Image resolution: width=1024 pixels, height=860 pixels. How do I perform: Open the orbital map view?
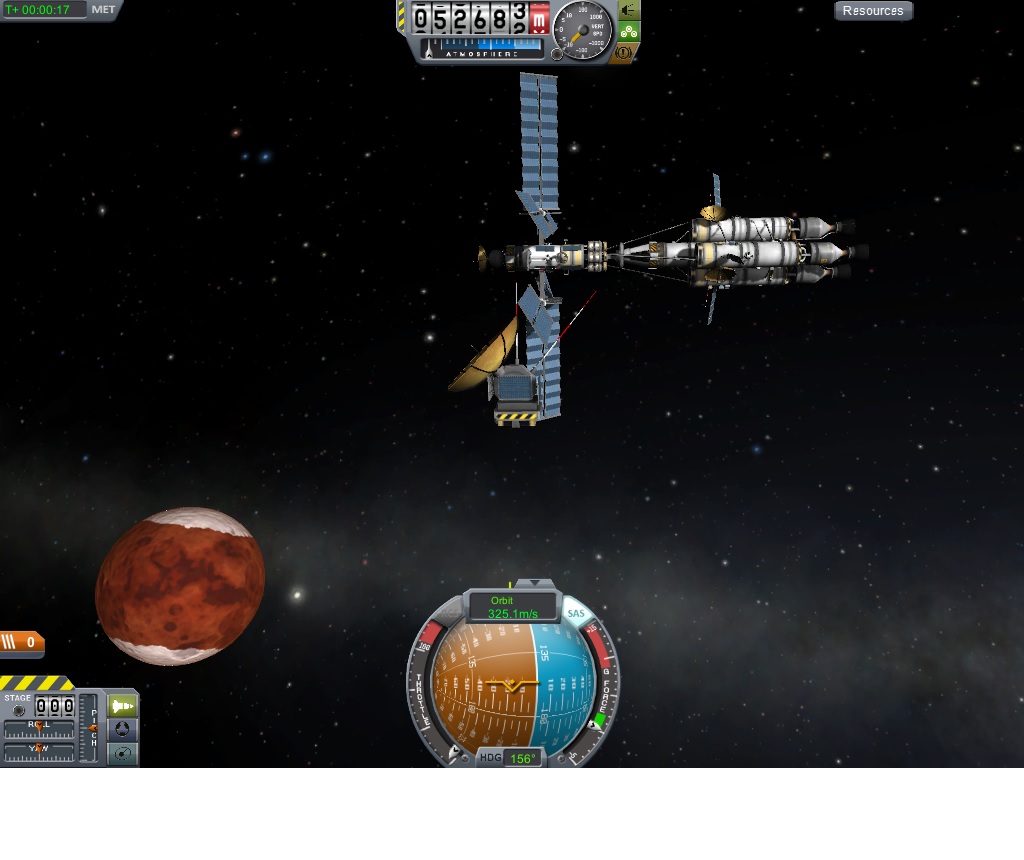pos(122,754)
